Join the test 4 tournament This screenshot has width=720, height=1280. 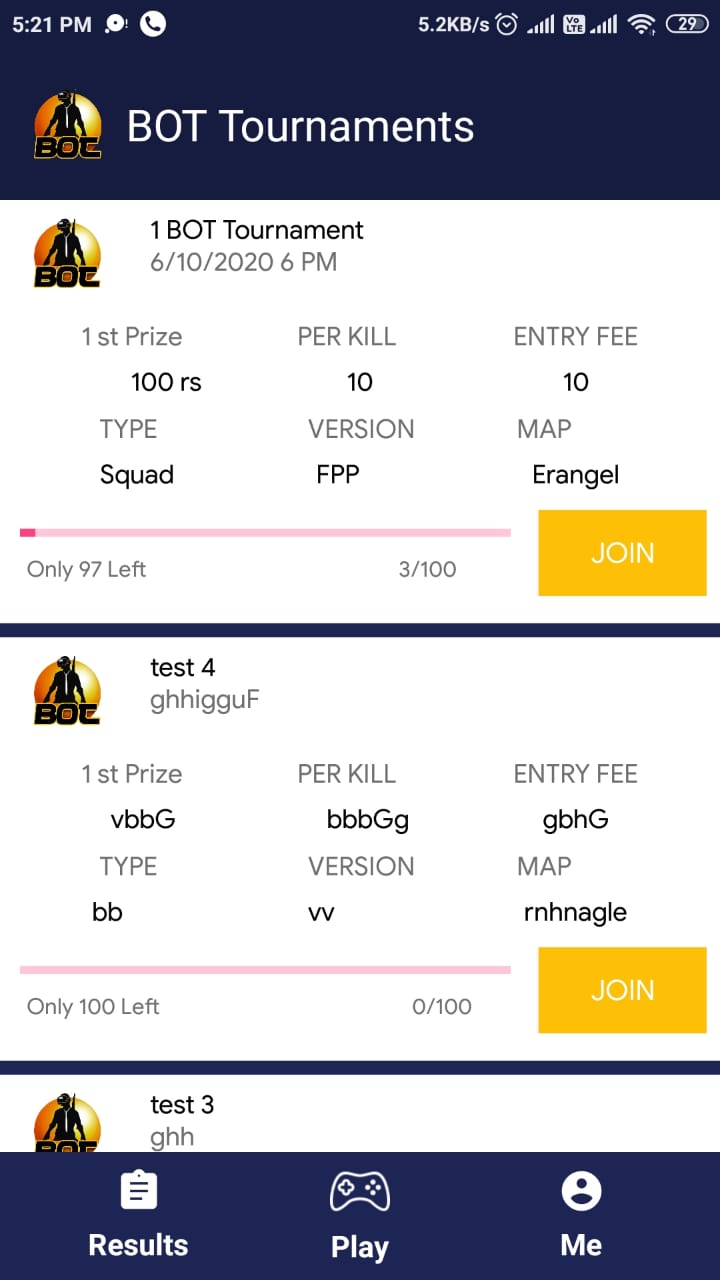pos(622,990)
